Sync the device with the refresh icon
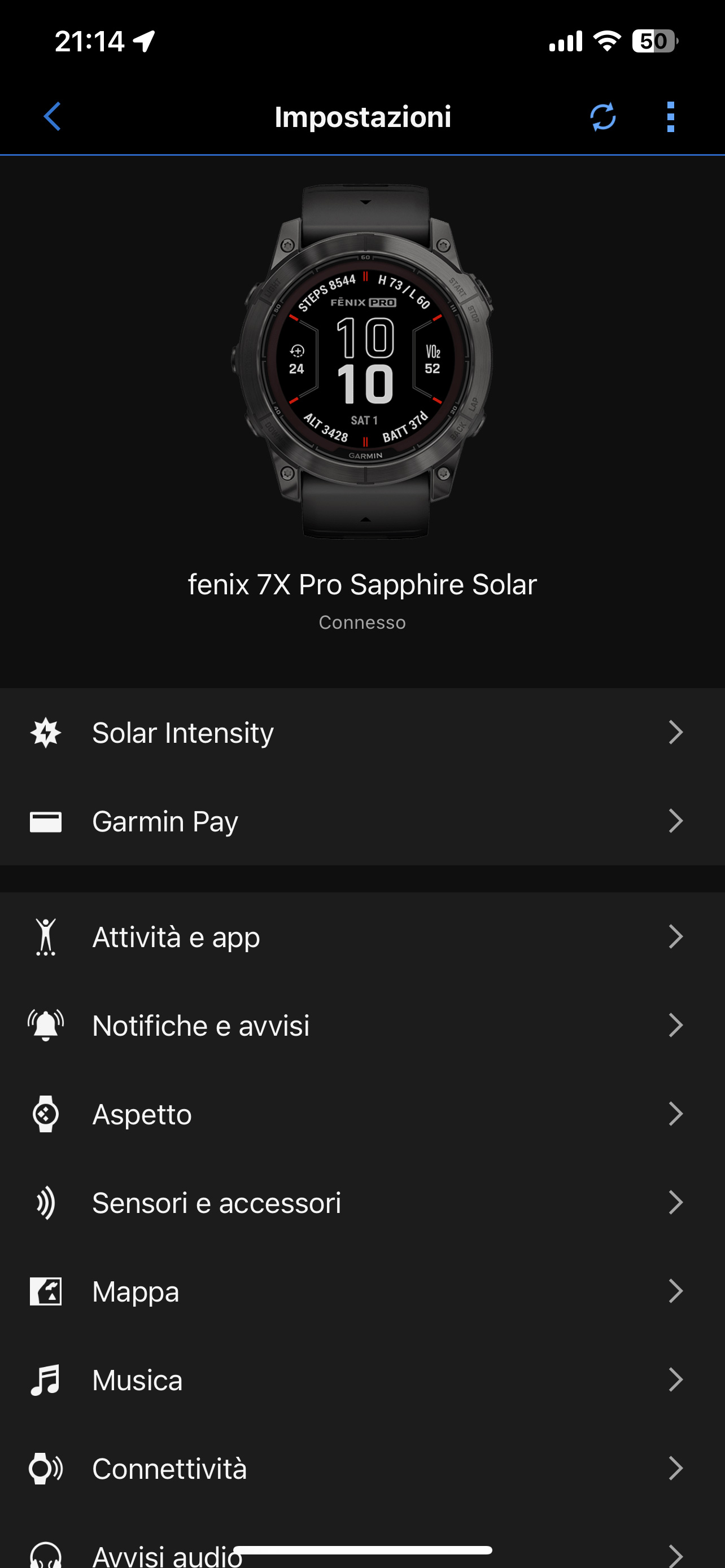725x1568 pixels. tap(602, 117)
